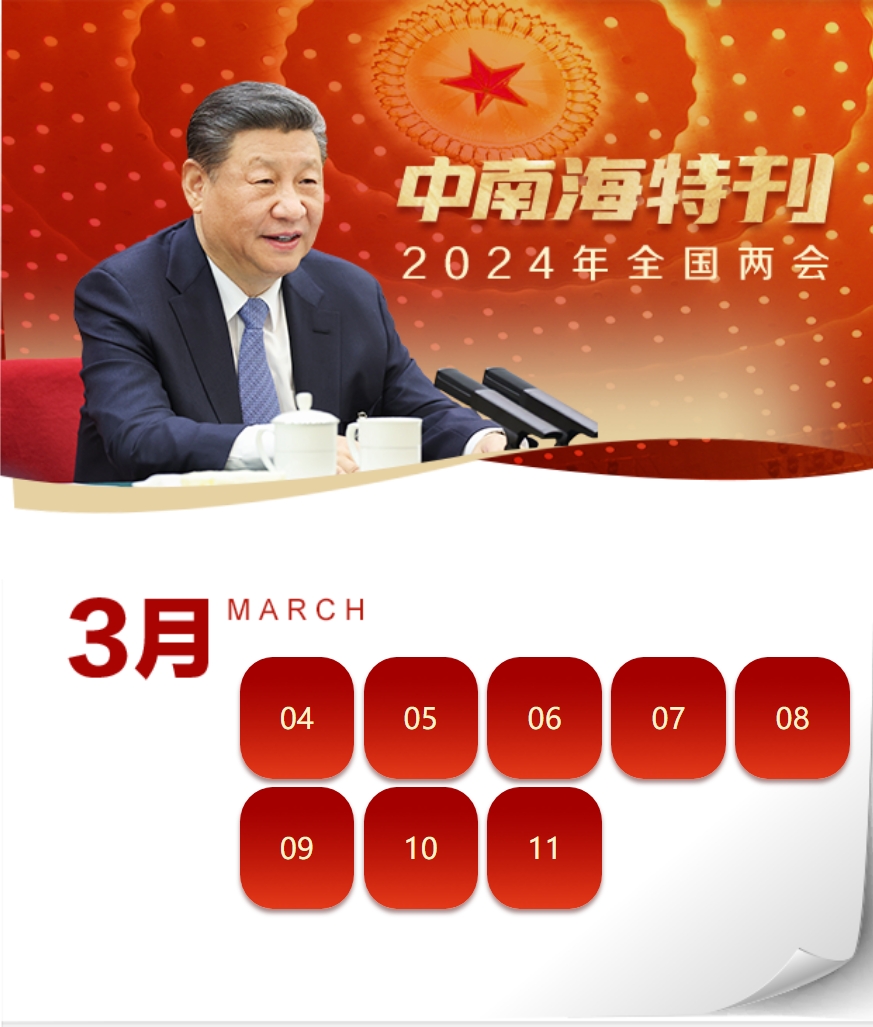Tap the 06 date tile
This screenshot has width=873, height=1027.
coord(544,718)
